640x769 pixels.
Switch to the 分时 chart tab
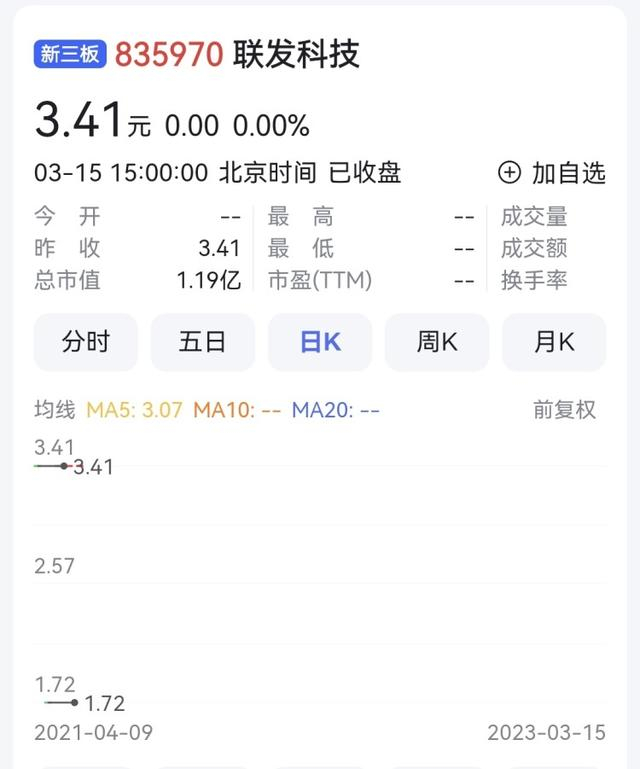pos(86,342)
